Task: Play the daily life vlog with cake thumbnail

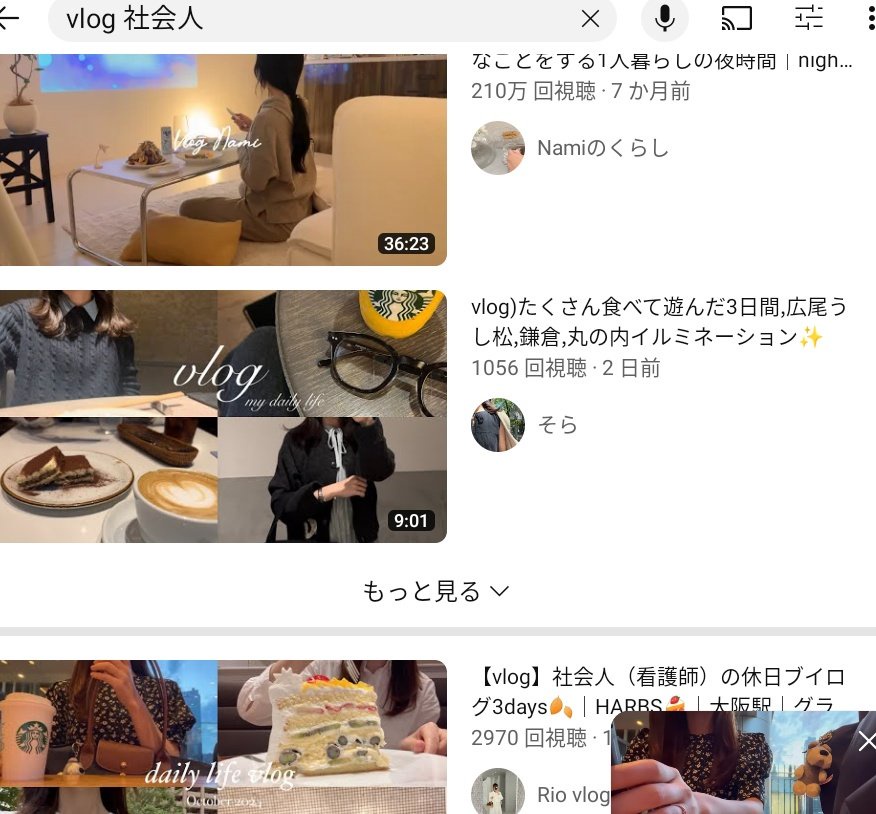Action: point(222,738)
